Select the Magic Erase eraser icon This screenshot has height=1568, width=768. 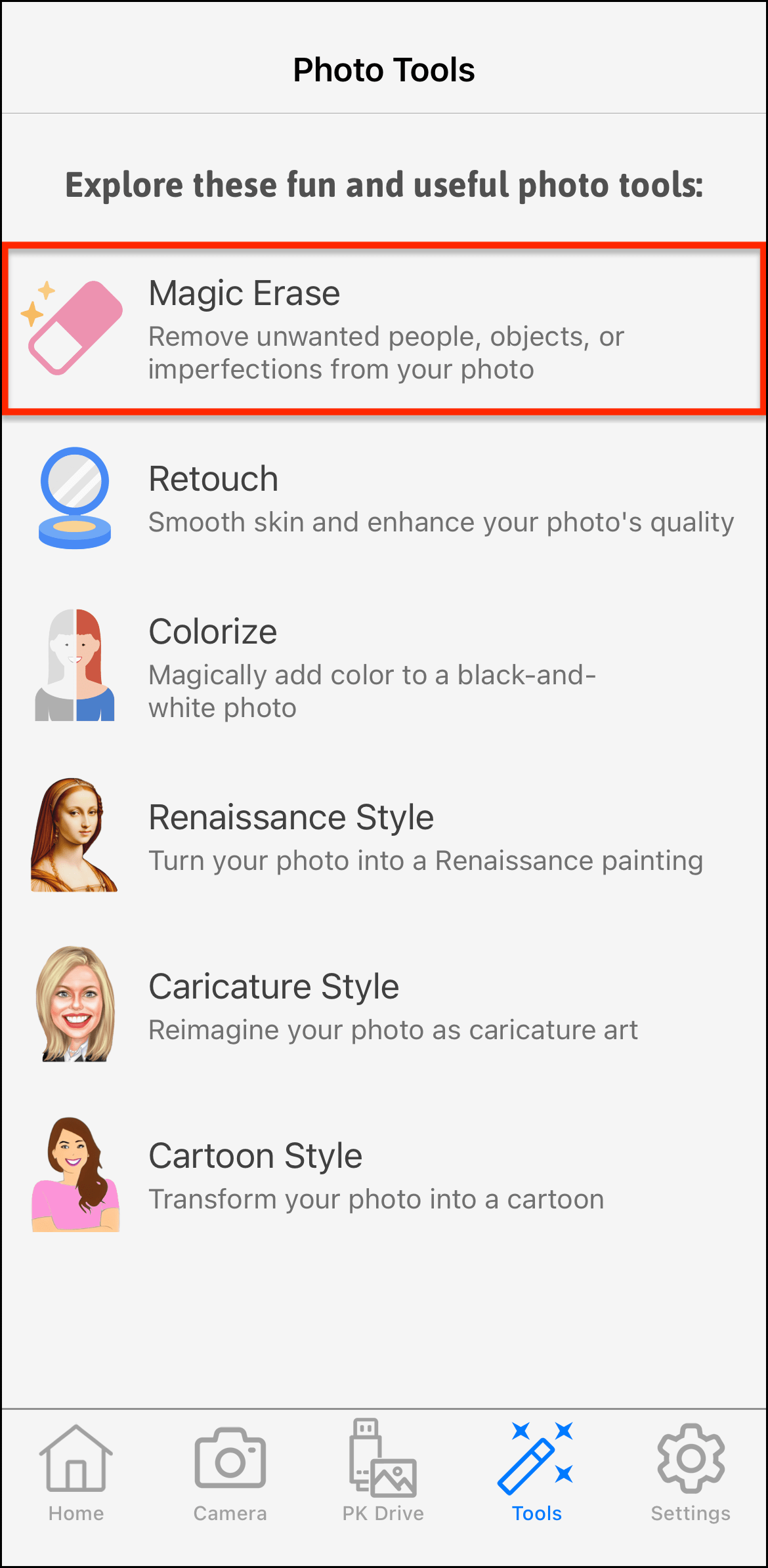tap(74, 327)
